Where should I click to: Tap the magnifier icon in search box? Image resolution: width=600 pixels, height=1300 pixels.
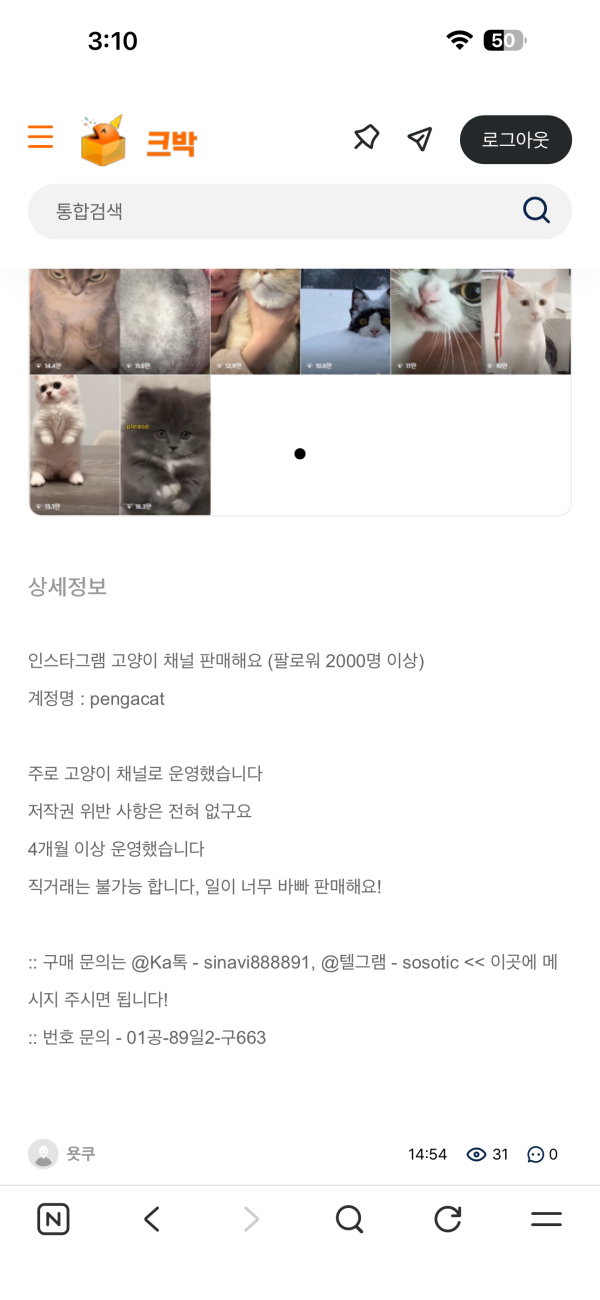pyautogui.click(x=536, y=210)
